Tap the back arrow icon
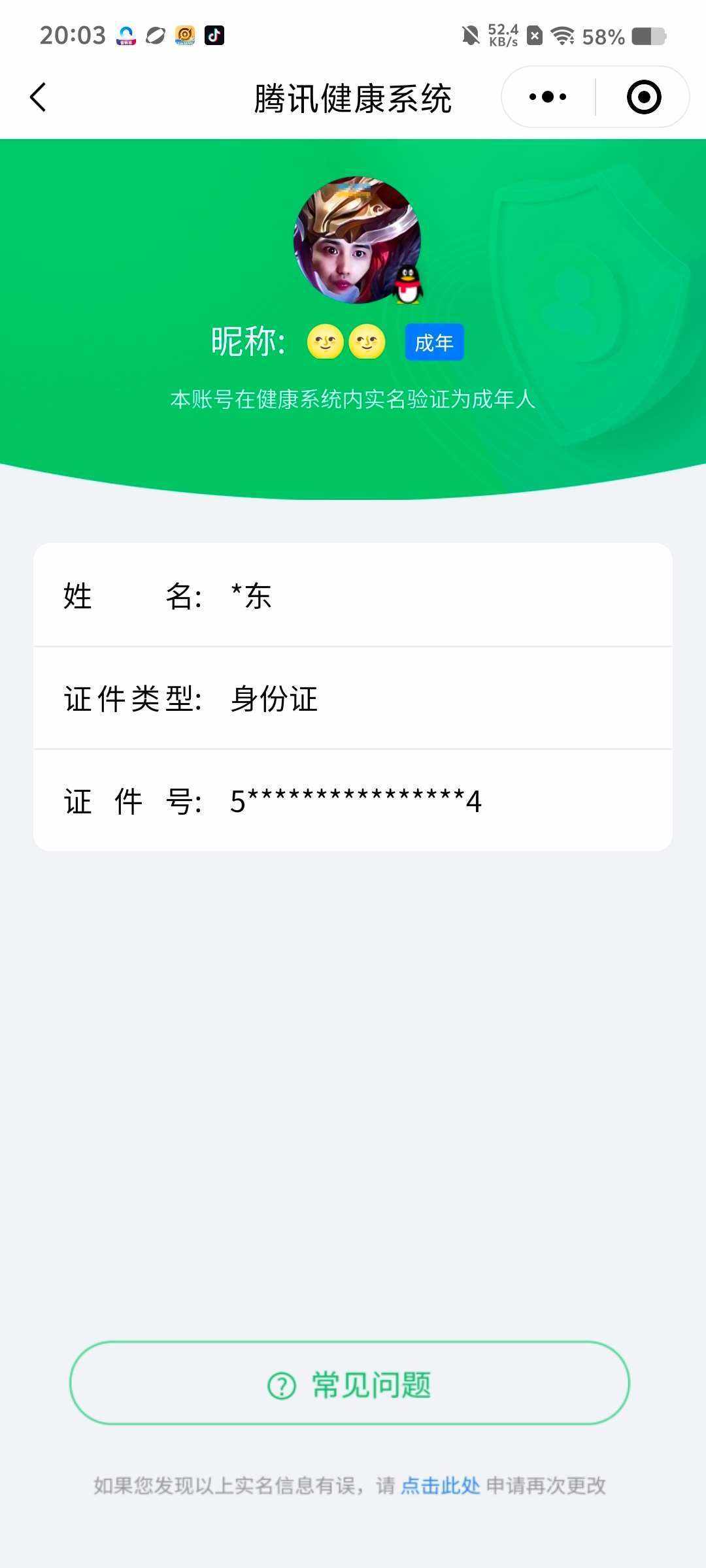 click(39, 96)
